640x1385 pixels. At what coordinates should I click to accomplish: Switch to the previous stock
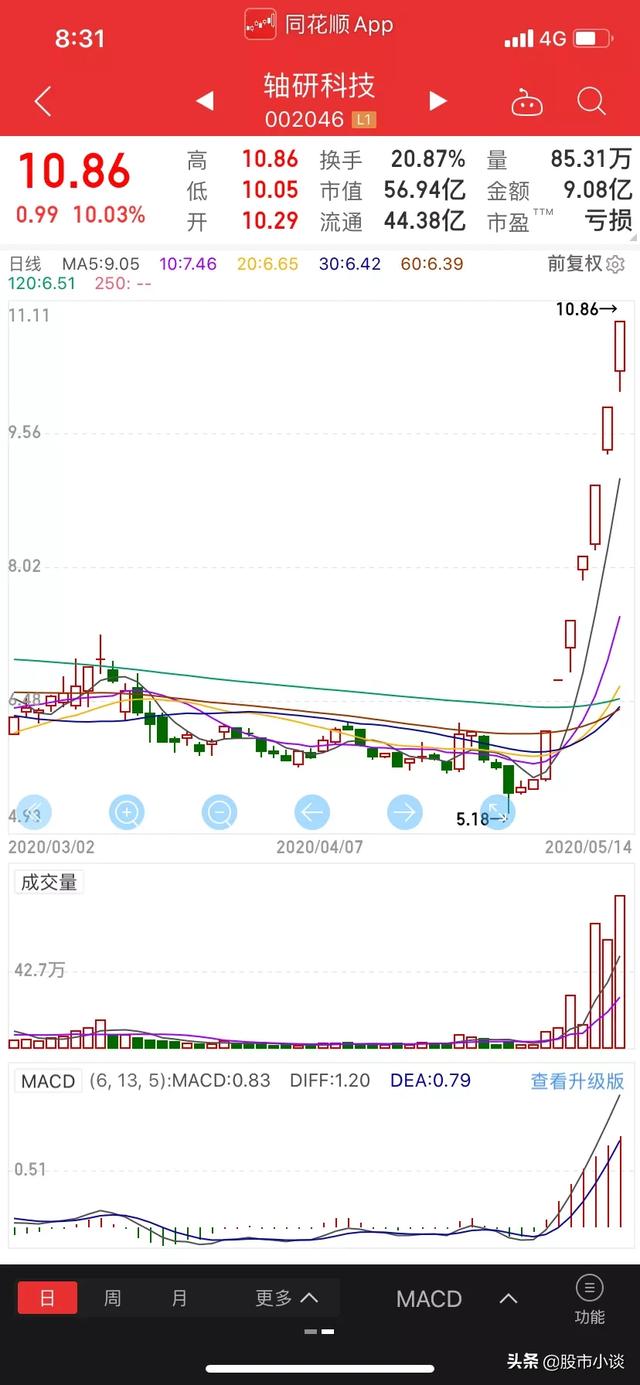[204, 100]
